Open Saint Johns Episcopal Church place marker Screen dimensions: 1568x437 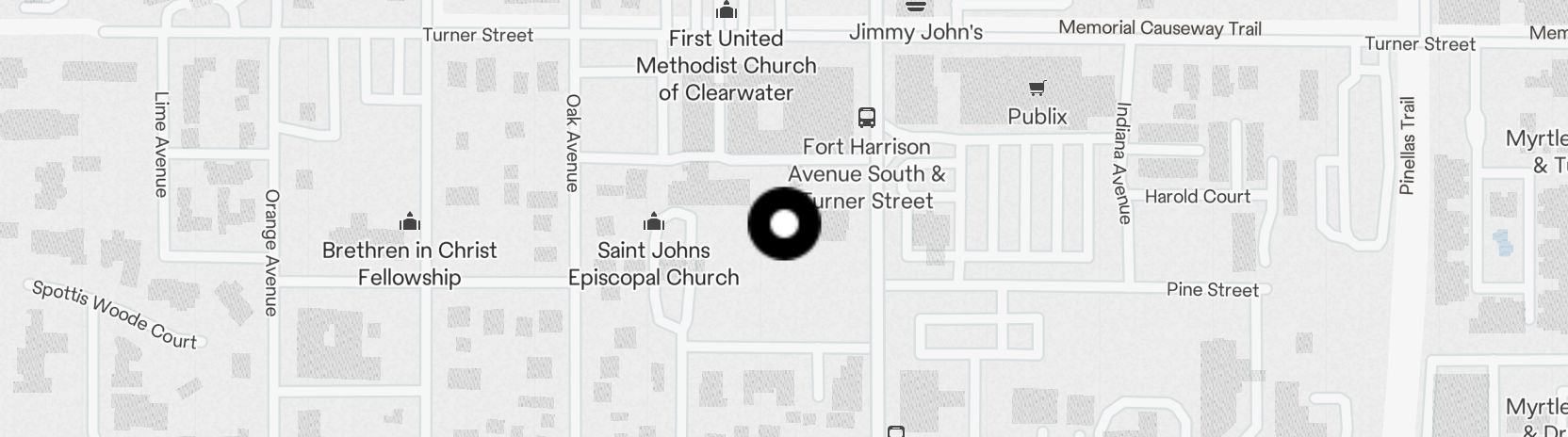click(x=654, y=223)
